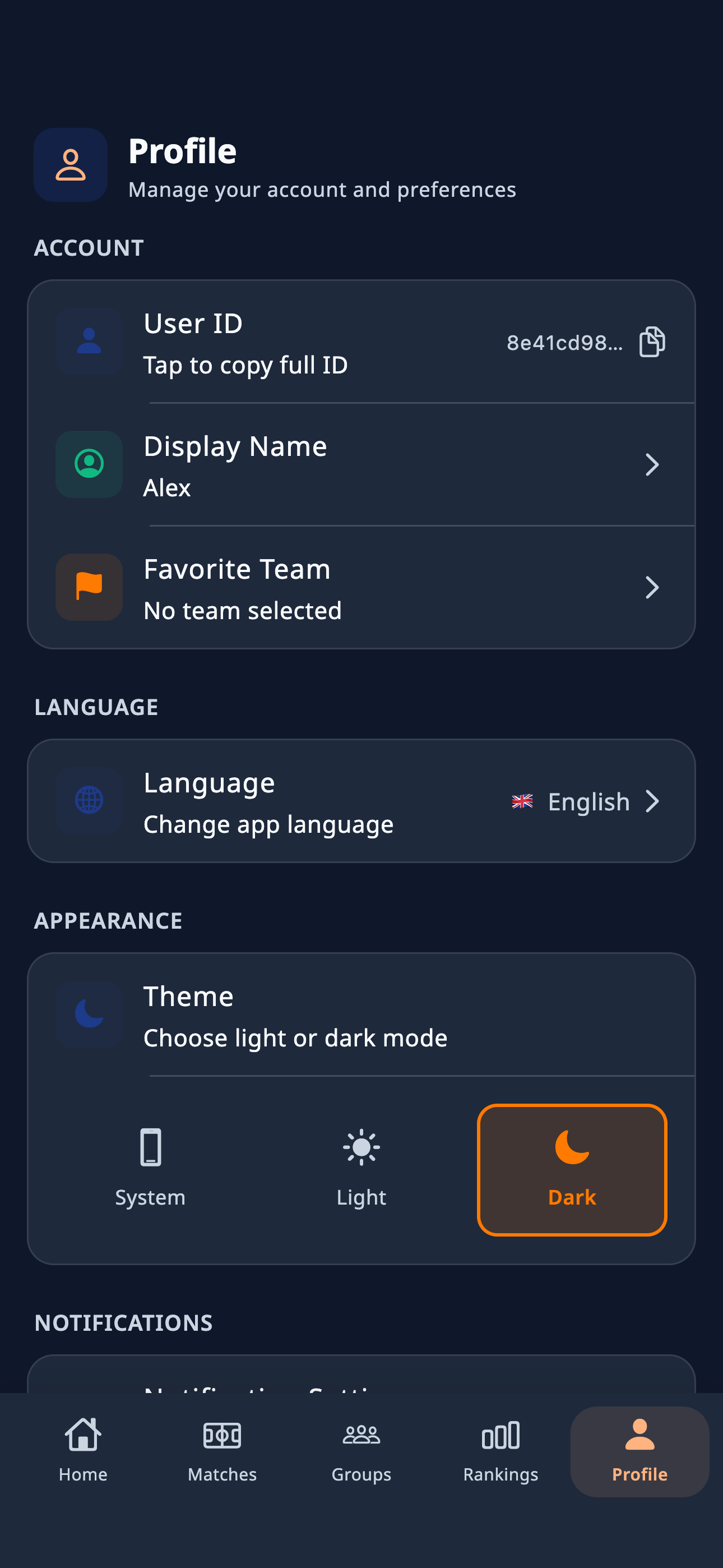Click the UK flag next to English
This screenshot has width=723, height=1568.
522,801
